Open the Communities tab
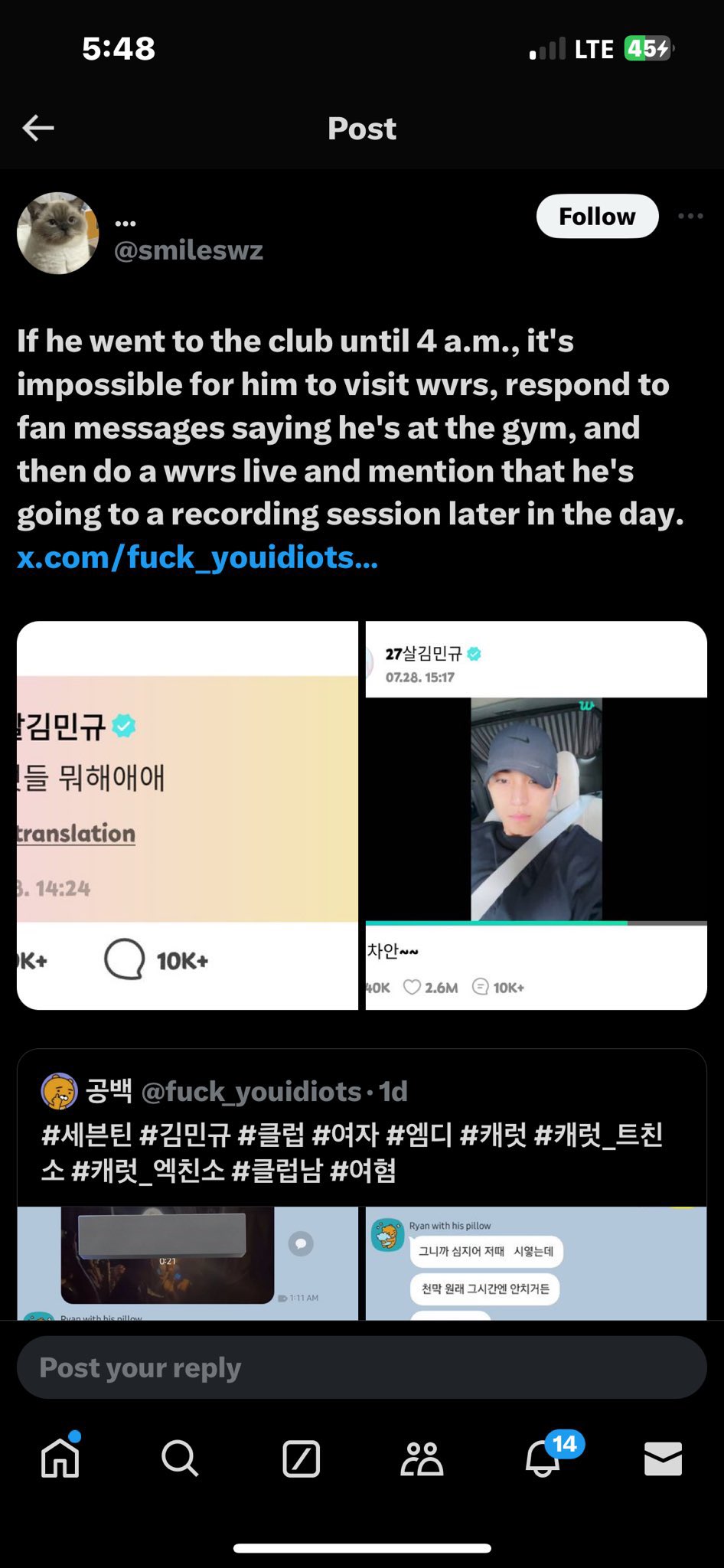This screenshot has height=1568, width=724. click(422, 1458)
